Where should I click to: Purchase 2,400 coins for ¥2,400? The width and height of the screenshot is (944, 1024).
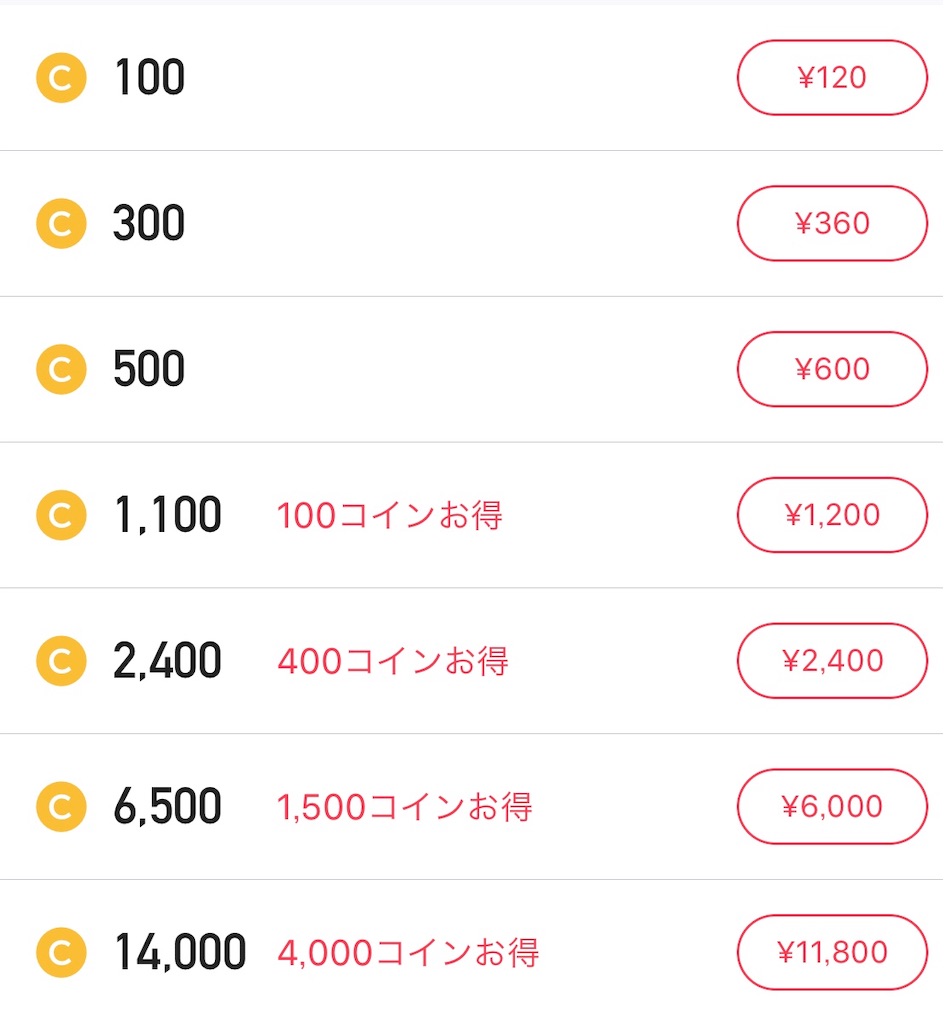click(x=832, y=660)
